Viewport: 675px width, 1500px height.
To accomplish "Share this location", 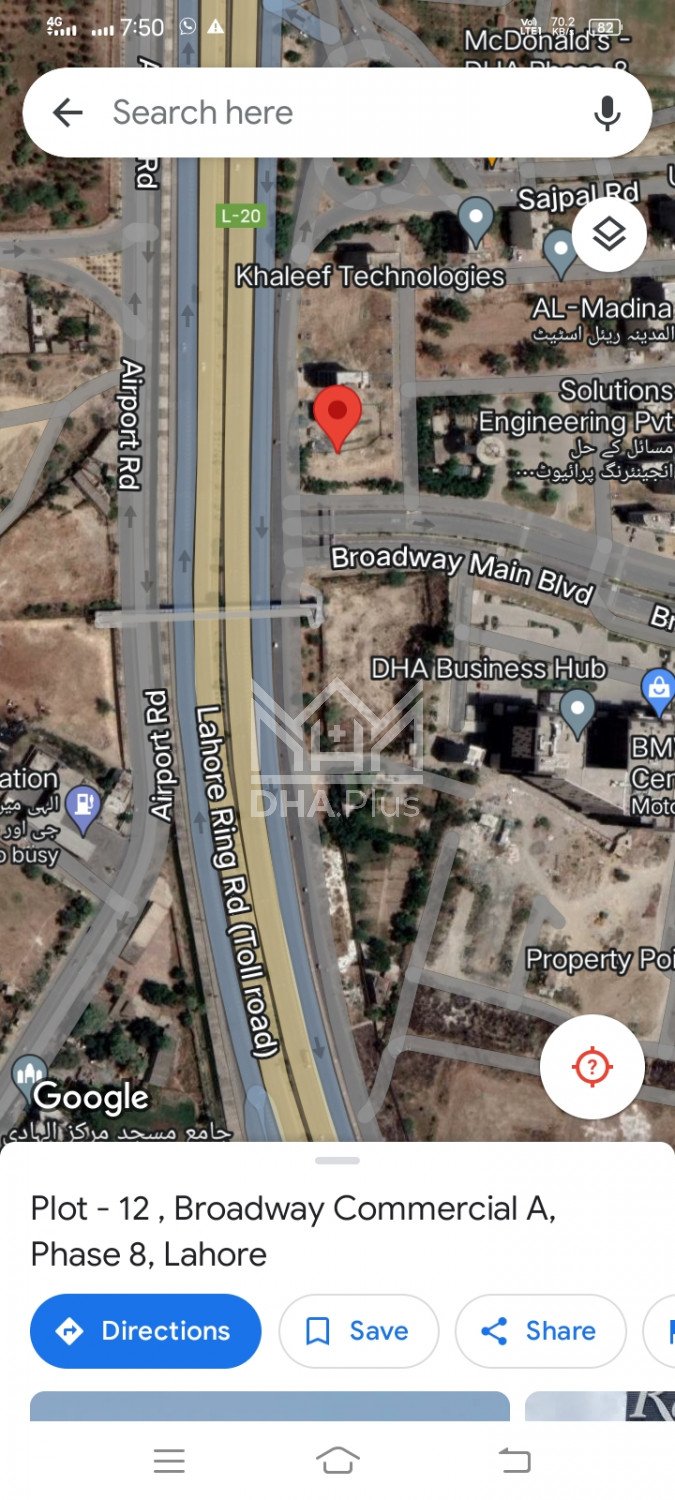I will click(x=540, y=1331).
